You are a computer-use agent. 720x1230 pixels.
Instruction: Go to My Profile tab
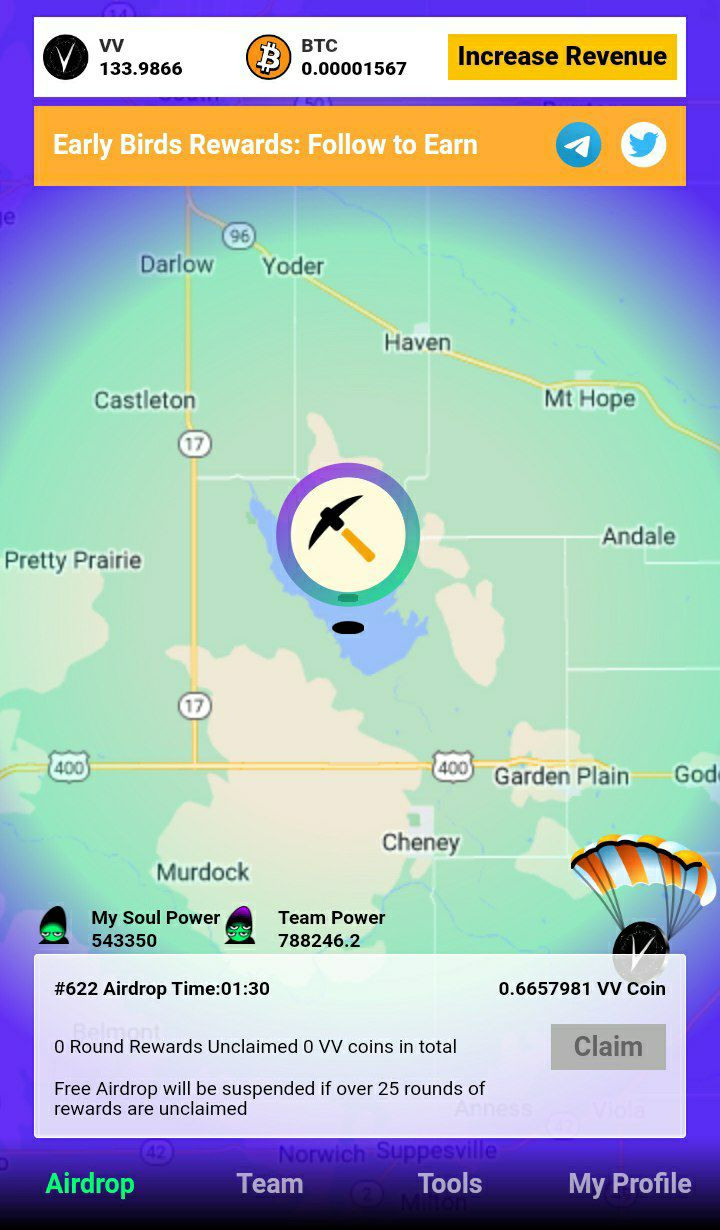click(x=630, y=1184)
